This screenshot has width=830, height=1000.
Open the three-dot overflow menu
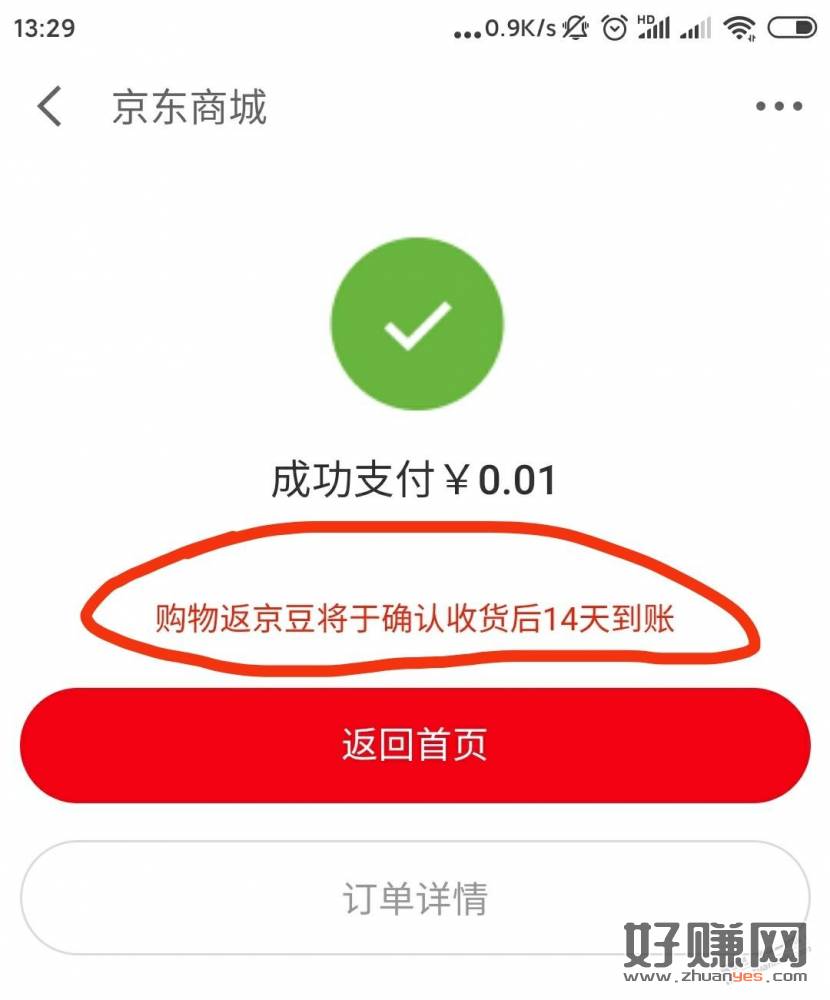click(778, 107)
